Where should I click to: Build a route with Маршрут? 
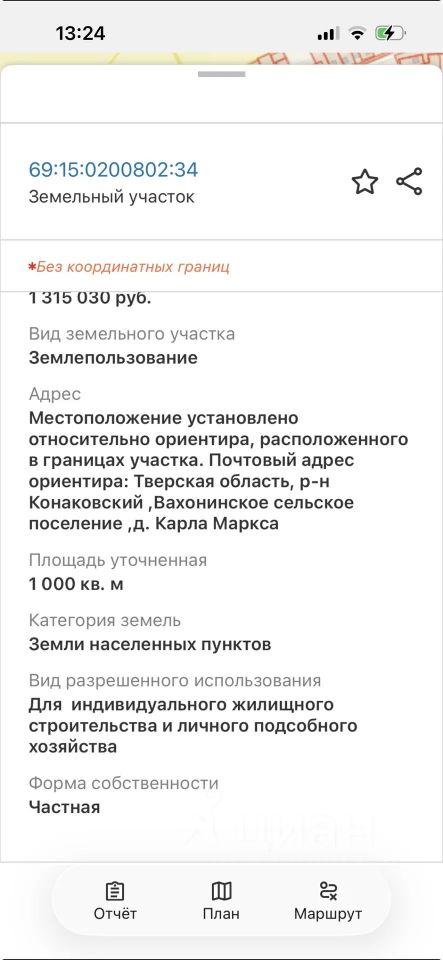[328, 901]
